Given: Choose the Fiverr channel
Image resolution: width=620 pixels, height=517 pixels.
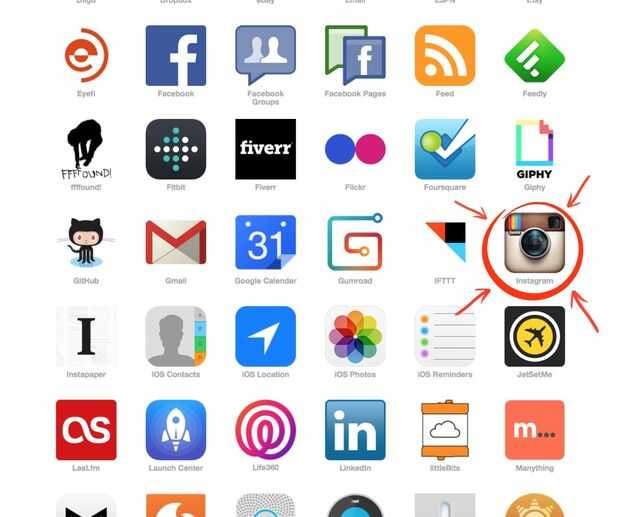Looking at the screenshot, I should tap(265, 149).
